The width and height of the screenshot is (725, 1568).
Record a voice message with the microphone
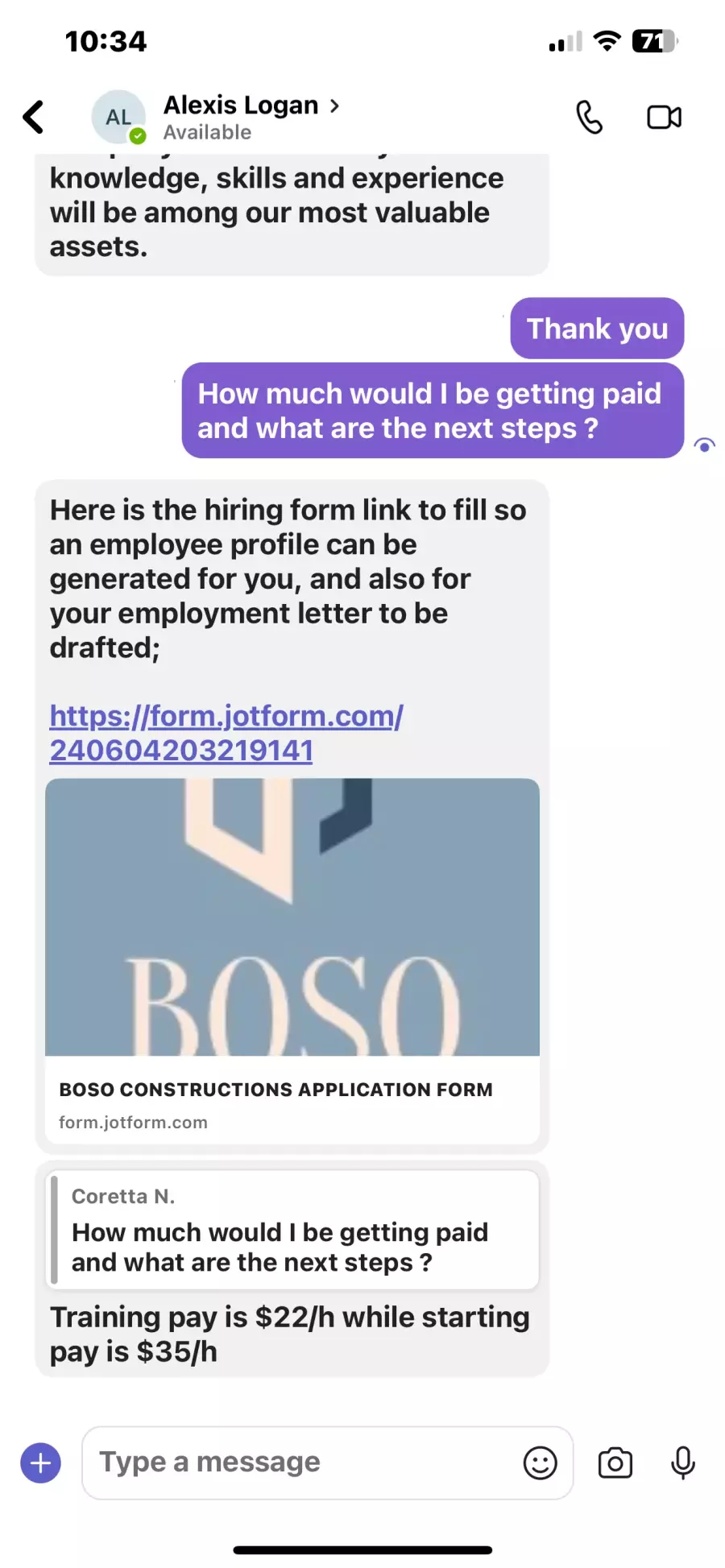[683, 1463]
